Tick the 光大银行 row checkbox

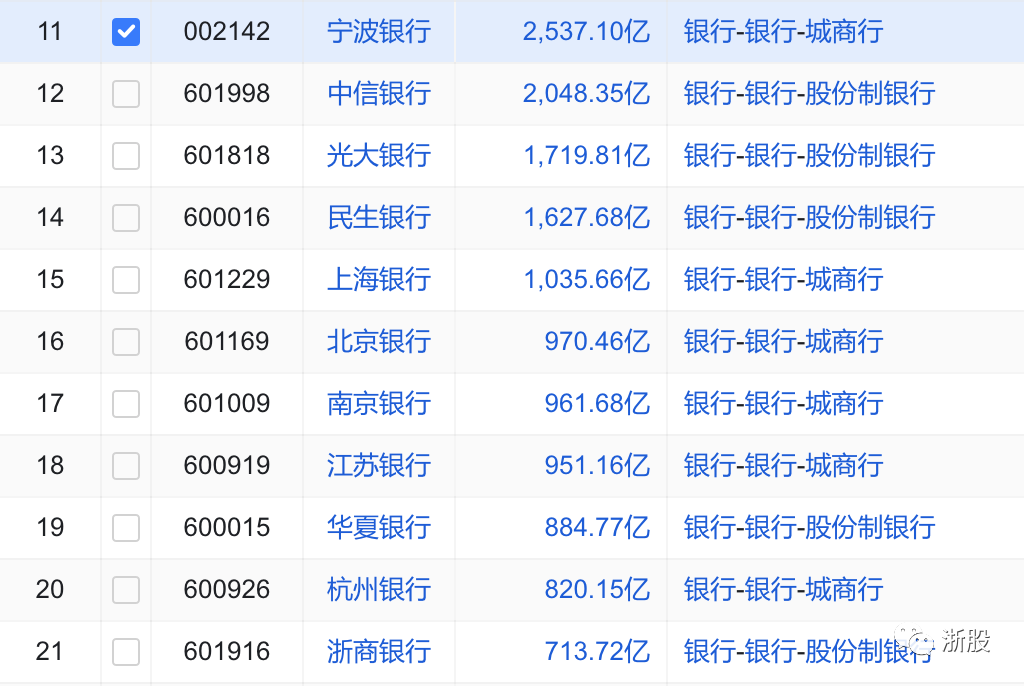(126, 156)
